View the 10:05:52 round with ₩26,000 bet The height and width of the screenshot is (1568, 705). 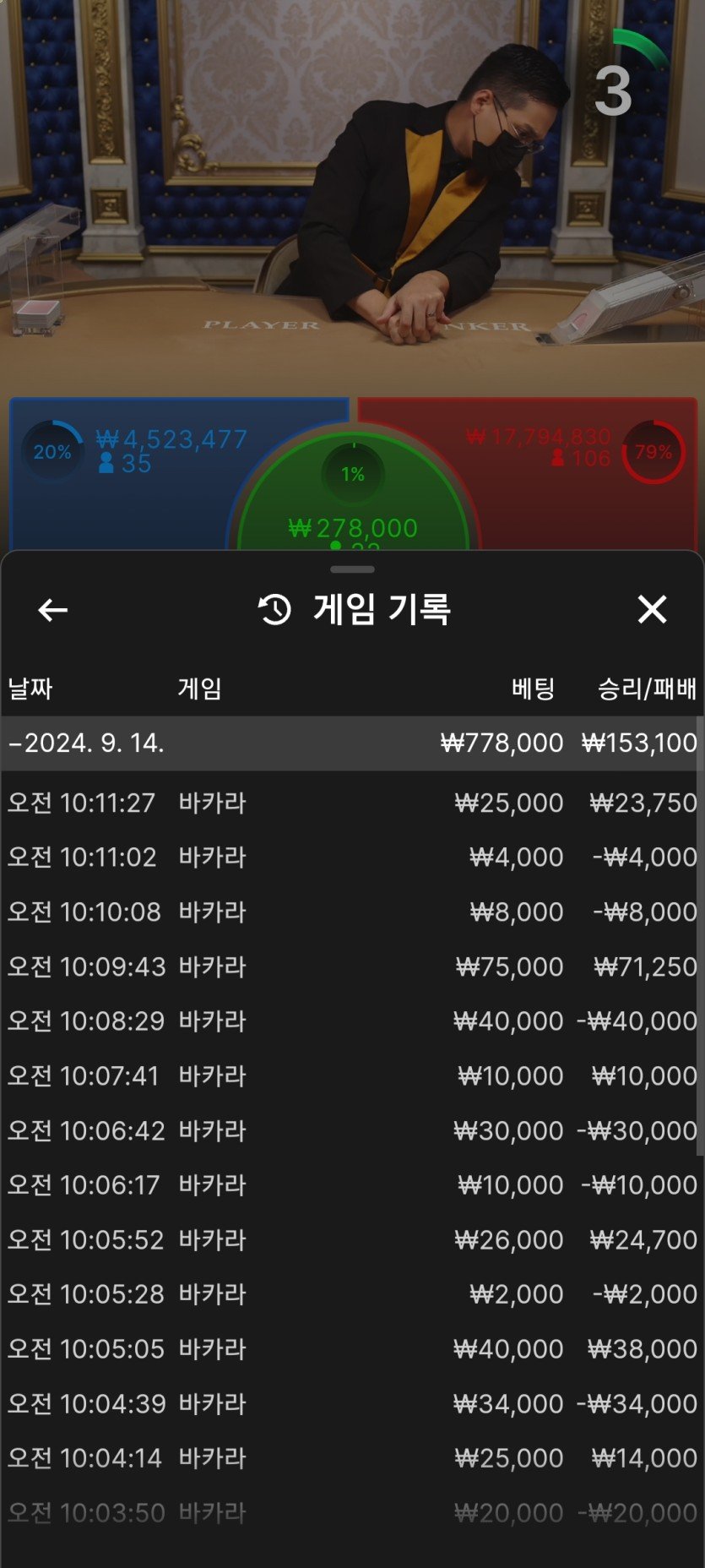coord(352,1240)
